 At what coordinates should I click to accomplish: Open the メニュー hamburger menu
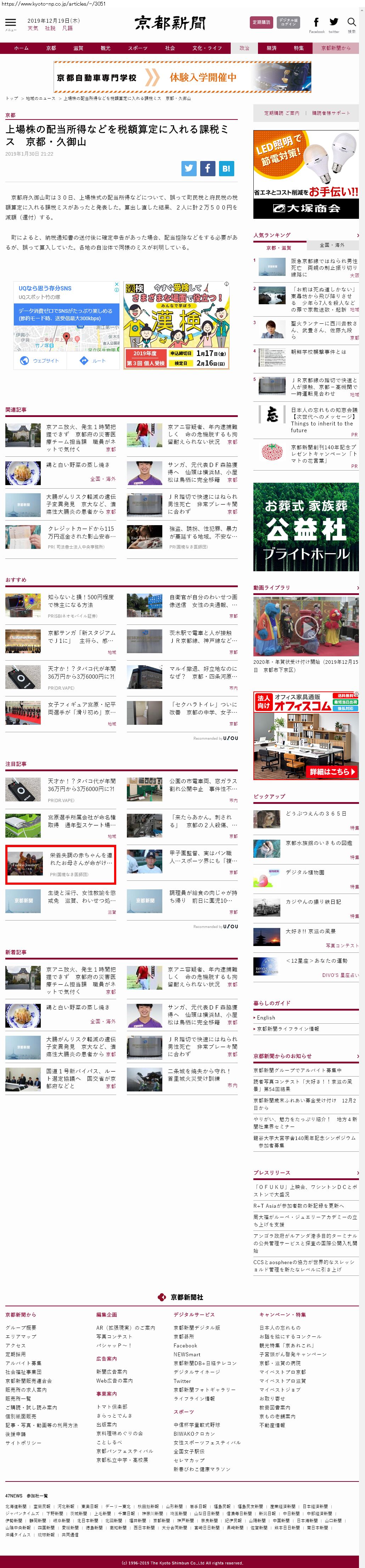tap(10, 23)
